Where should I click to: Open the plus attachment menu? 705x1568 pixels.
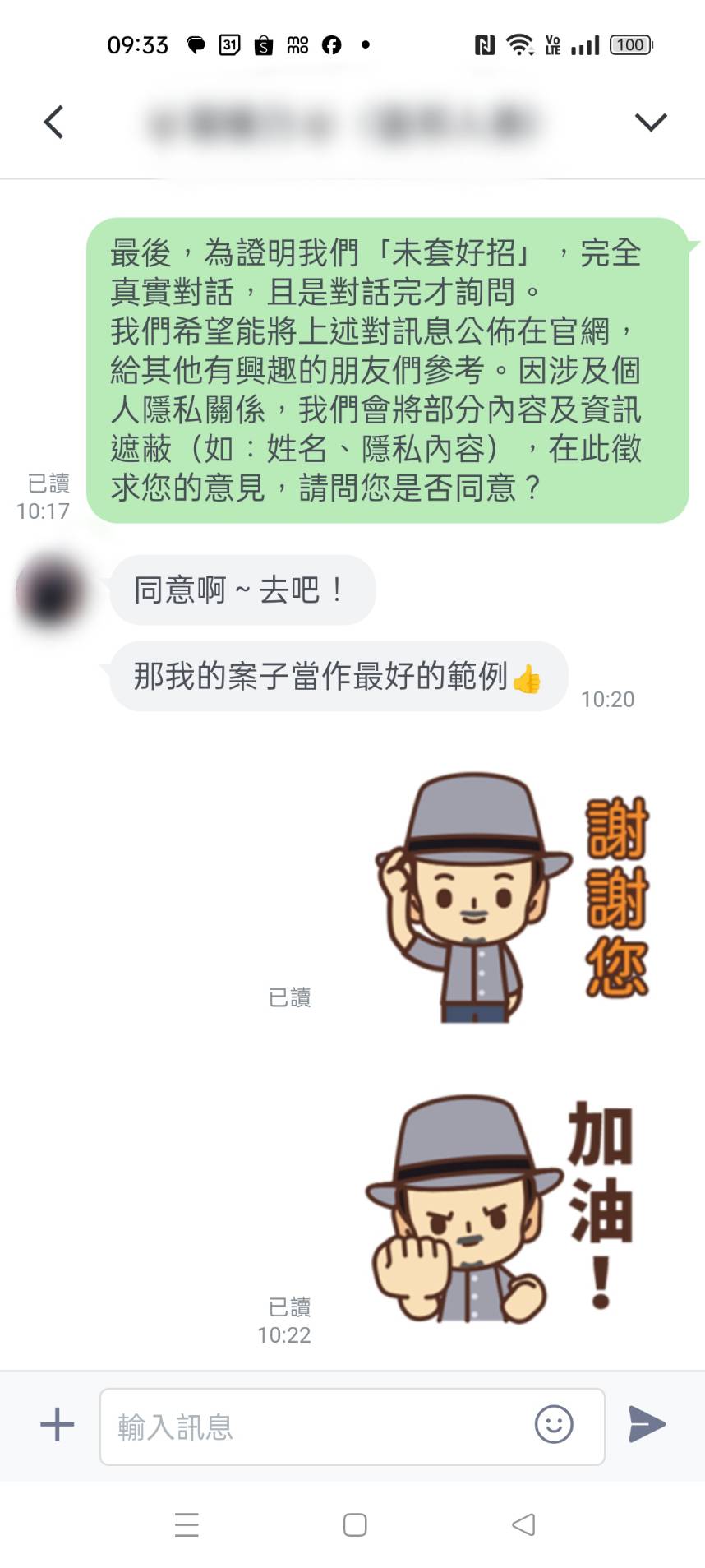coord(58,1424)
